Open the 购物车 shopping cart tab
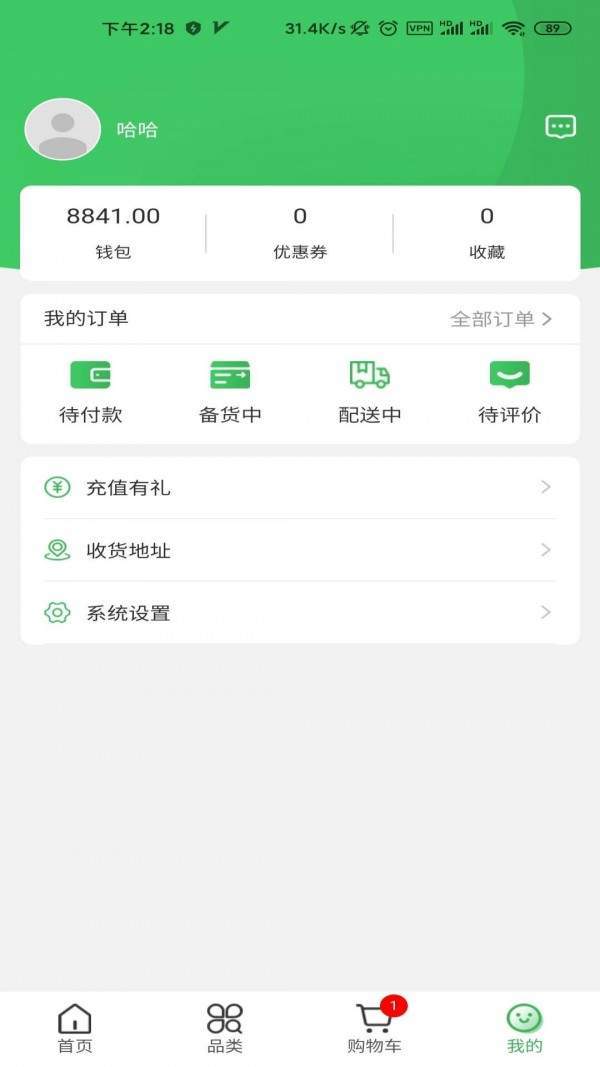The width and height of the screenshot is (600, 1067). tap(375, 1028)
